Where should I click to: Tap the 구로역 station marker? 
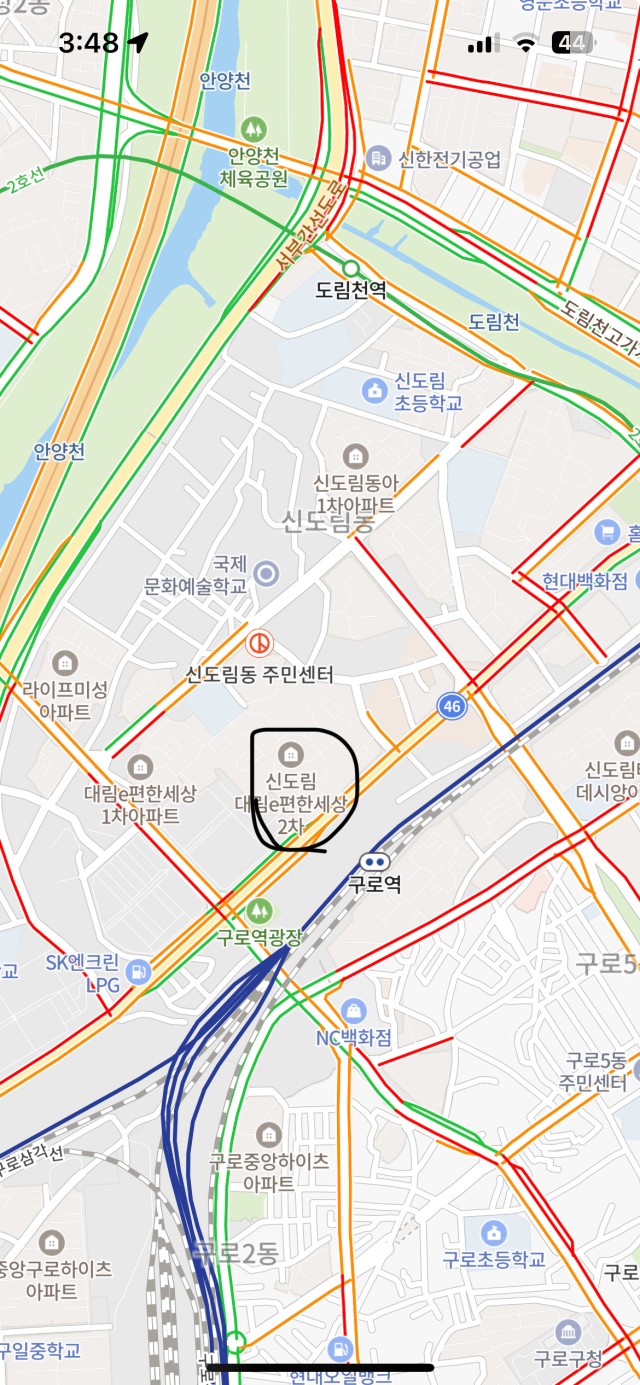(374, 862)
